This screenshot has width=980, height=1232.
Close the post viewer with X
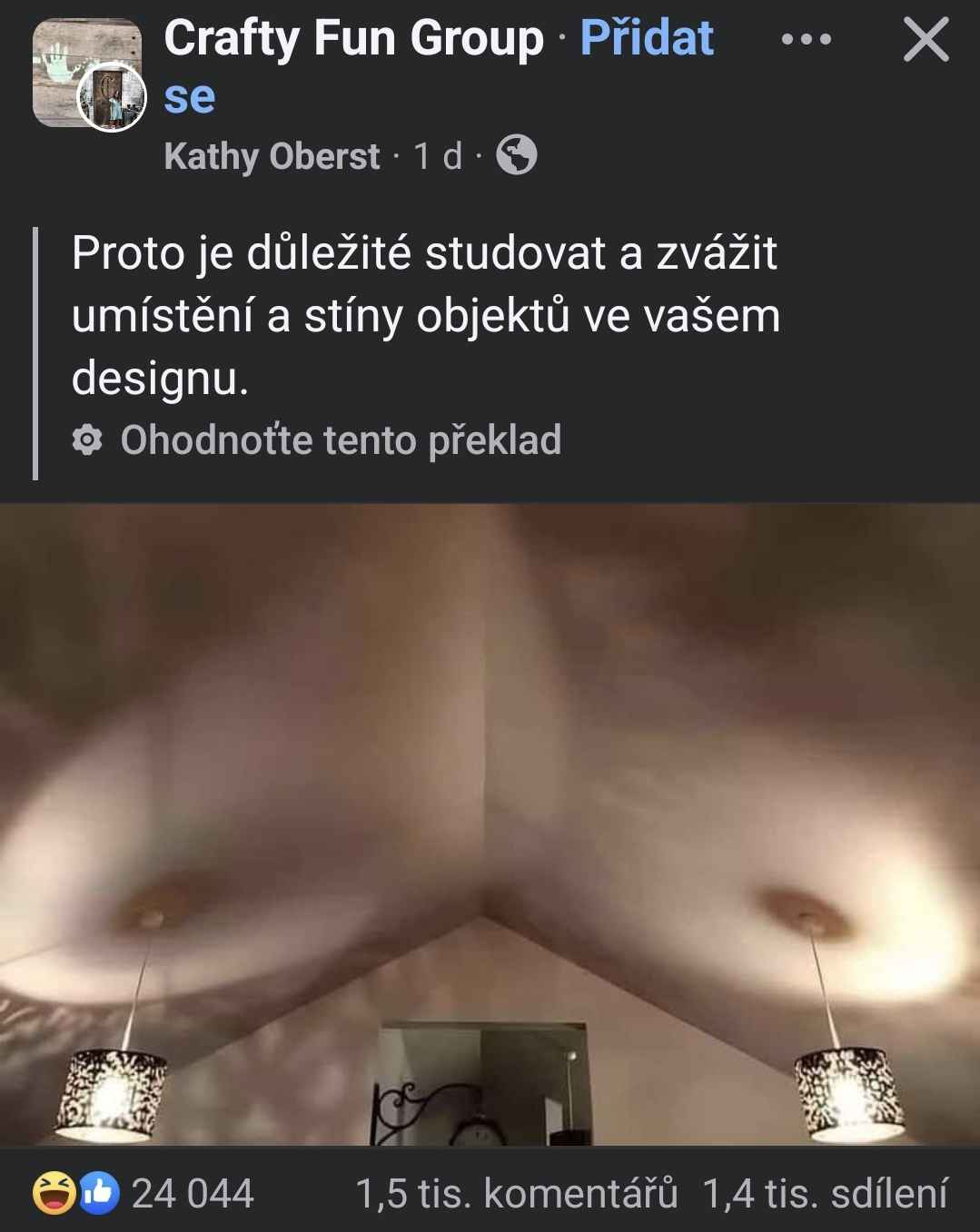click(x=926, y=42)
